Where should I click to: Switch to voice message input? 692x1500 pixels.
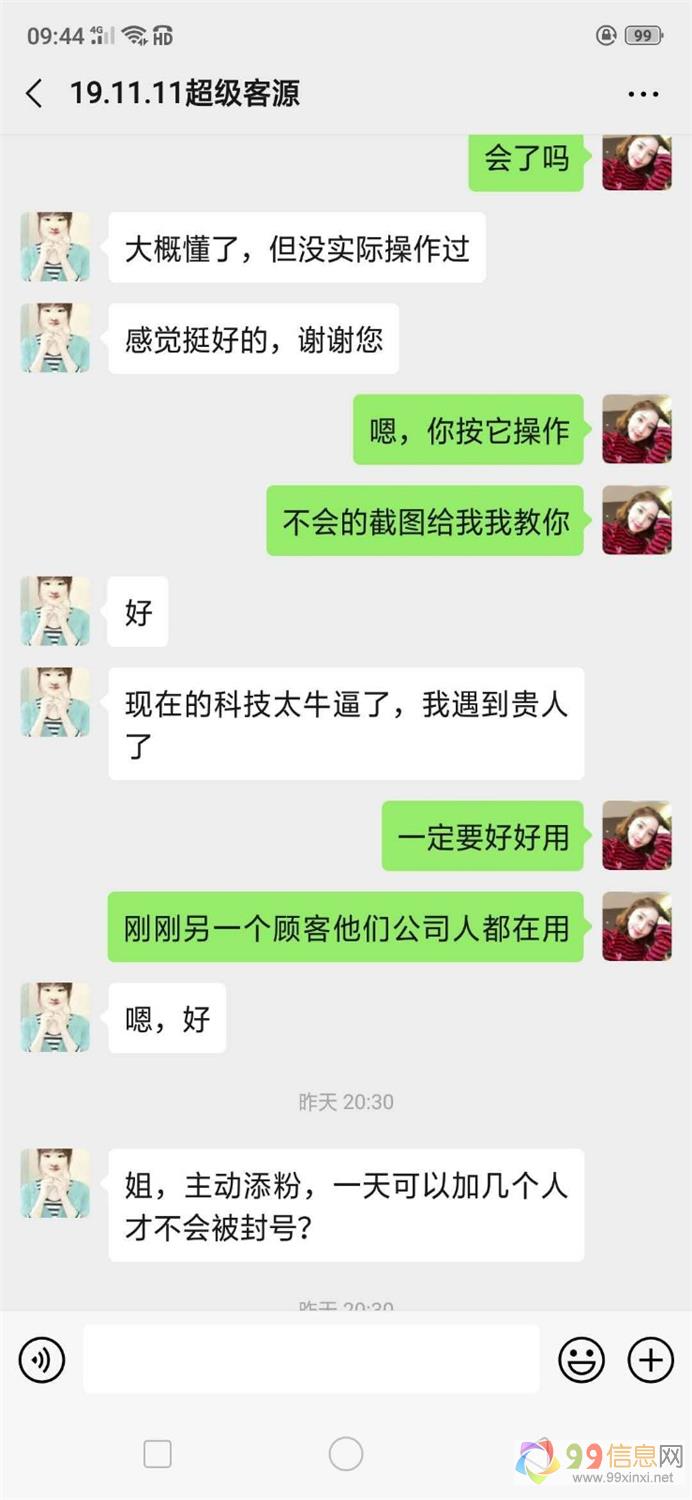42,1360
